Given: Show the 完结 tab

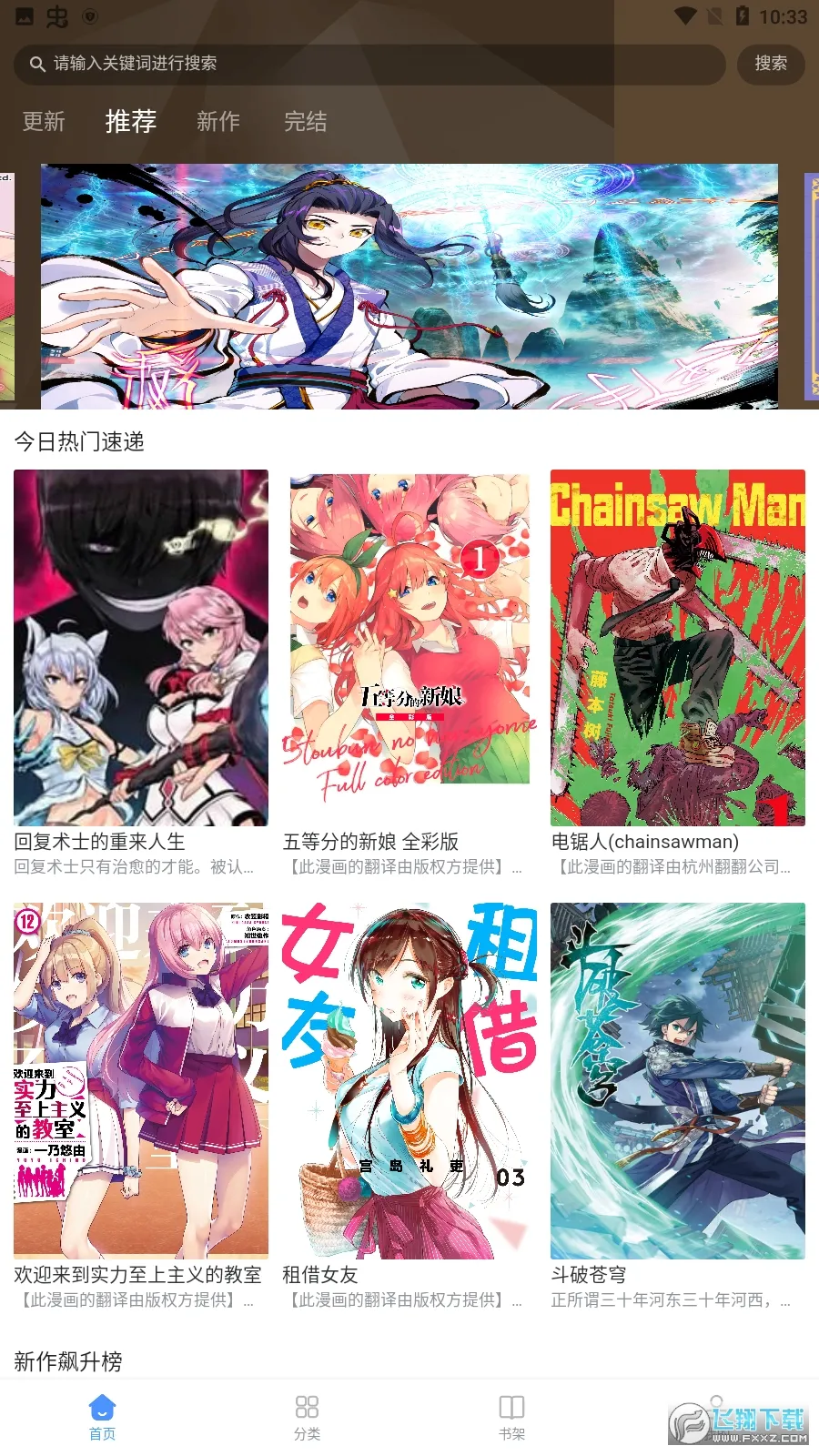Looking at the screenshot, I should 306,121.
